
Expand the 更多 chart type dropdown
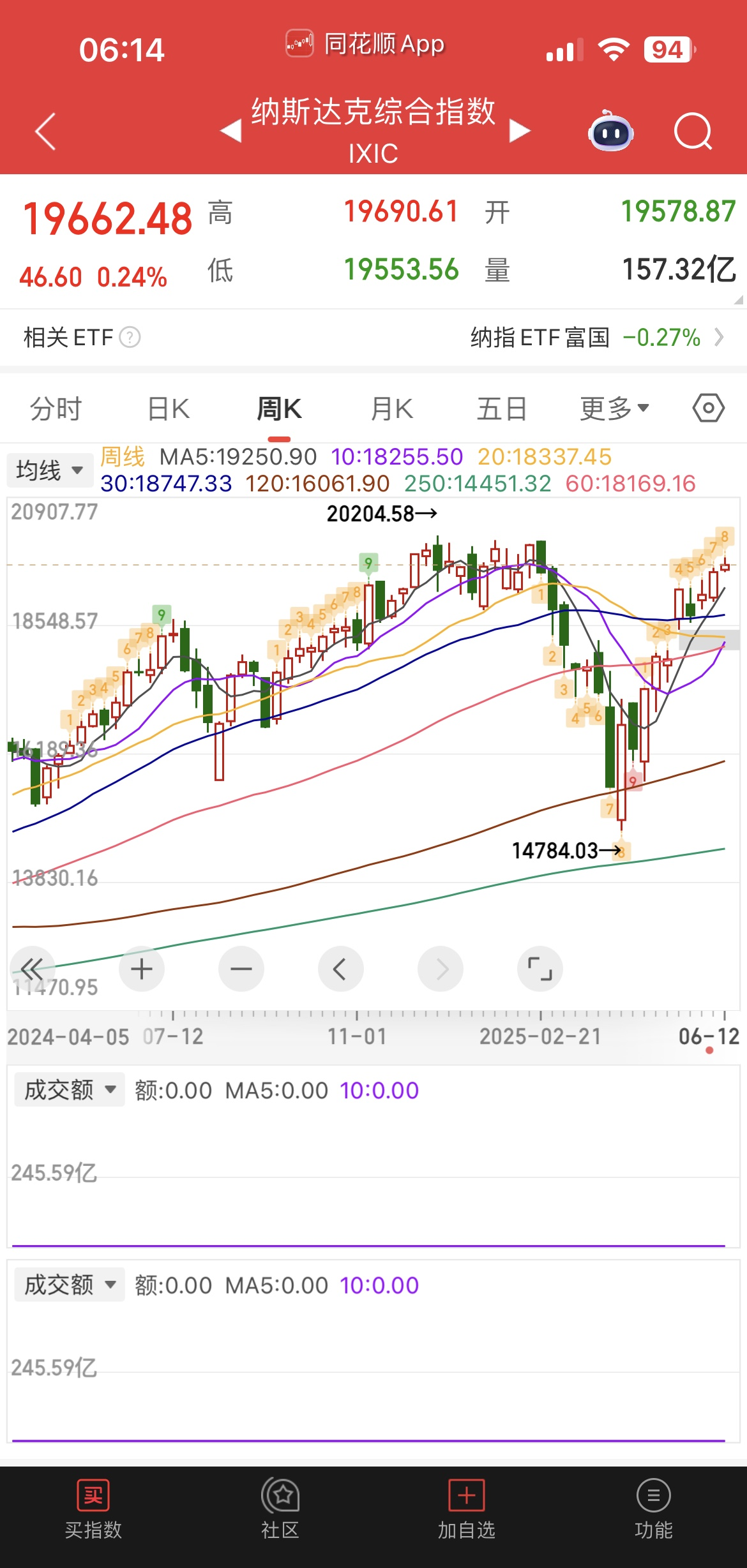(612, 408)
